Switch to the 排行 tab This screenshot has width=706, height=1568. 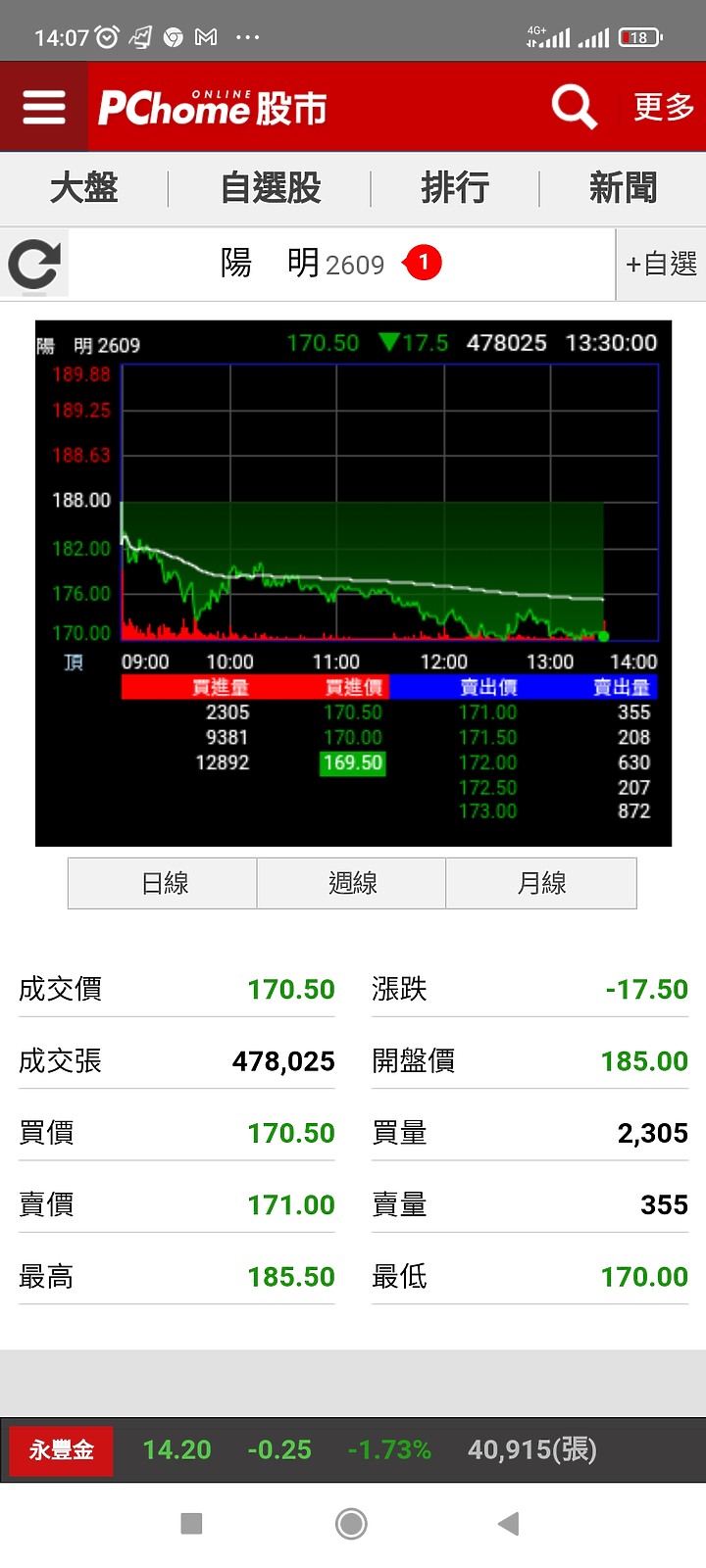(x=455, y=188)
